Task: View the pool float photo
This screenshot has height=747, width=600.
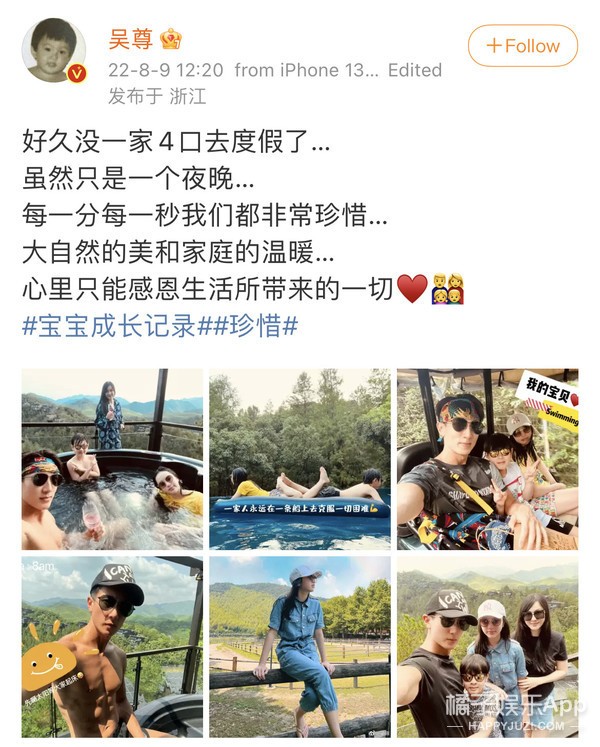Action: [x=299, y=458]
